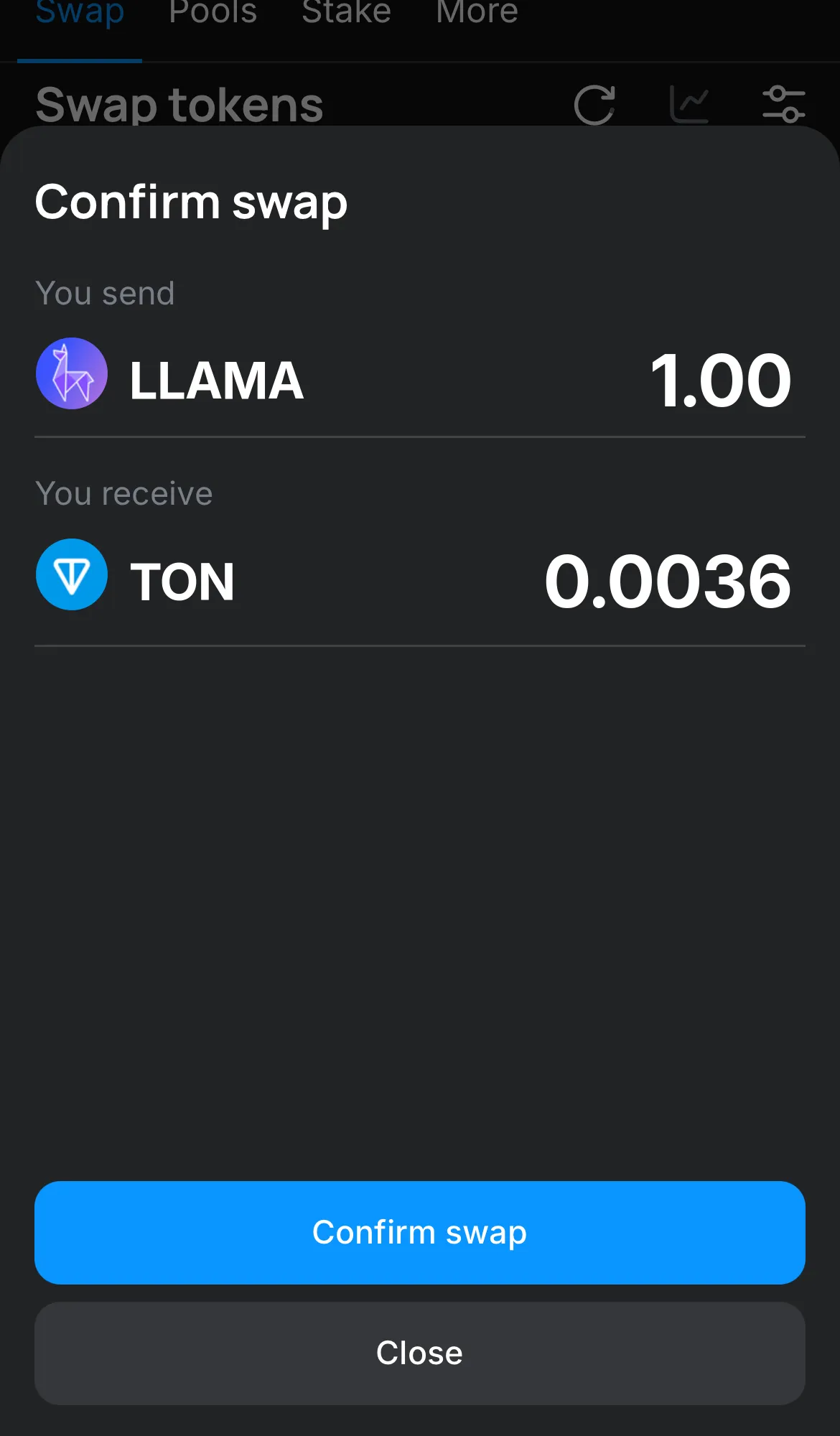The height and width of the screenshot is (1436, 840).
Task: Click the Confirm swap heading
Action: [x=191, y=203]
